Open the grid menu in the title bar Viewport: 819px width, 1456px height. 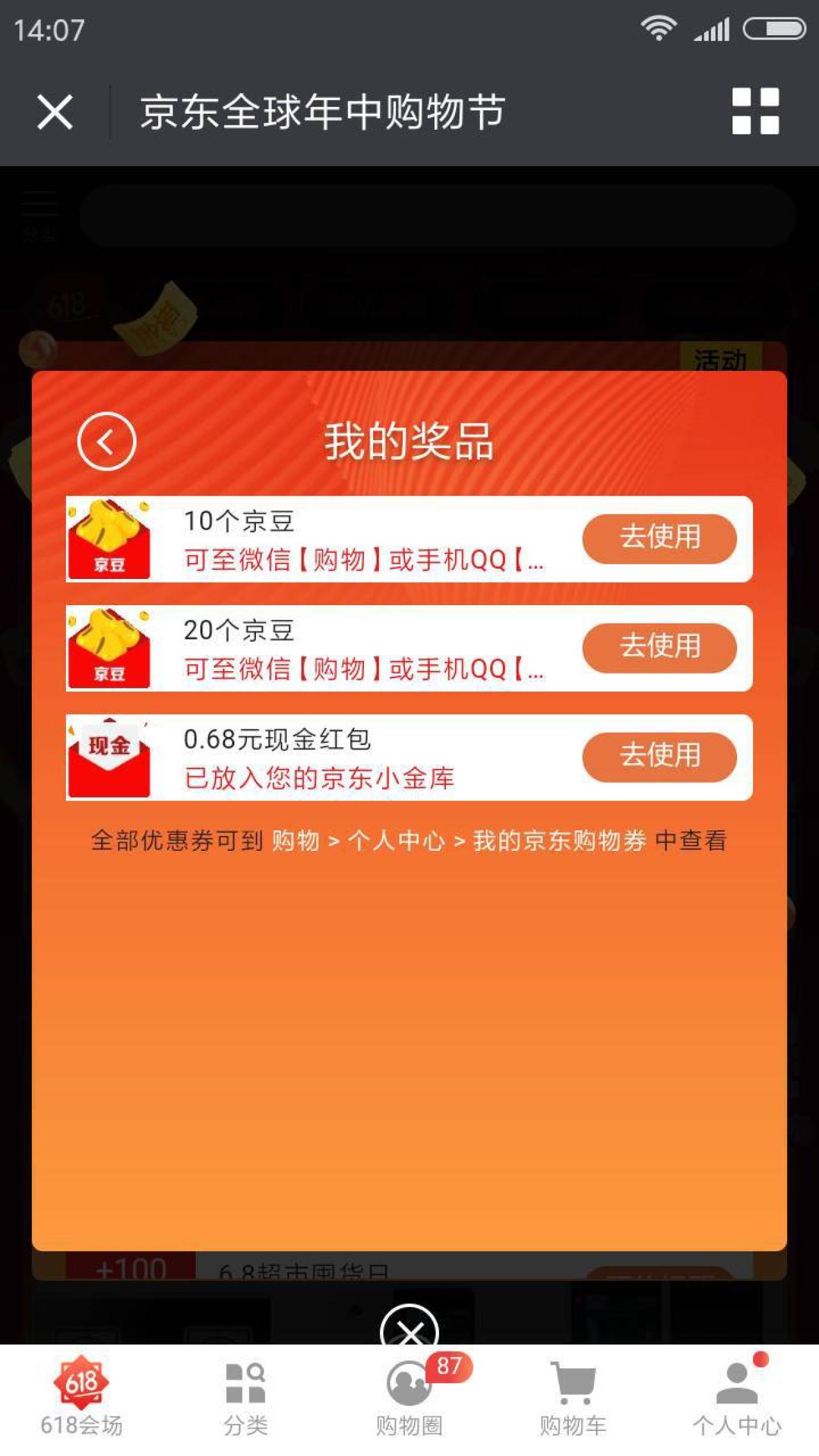pyautogui.click(x=755, y=111)
